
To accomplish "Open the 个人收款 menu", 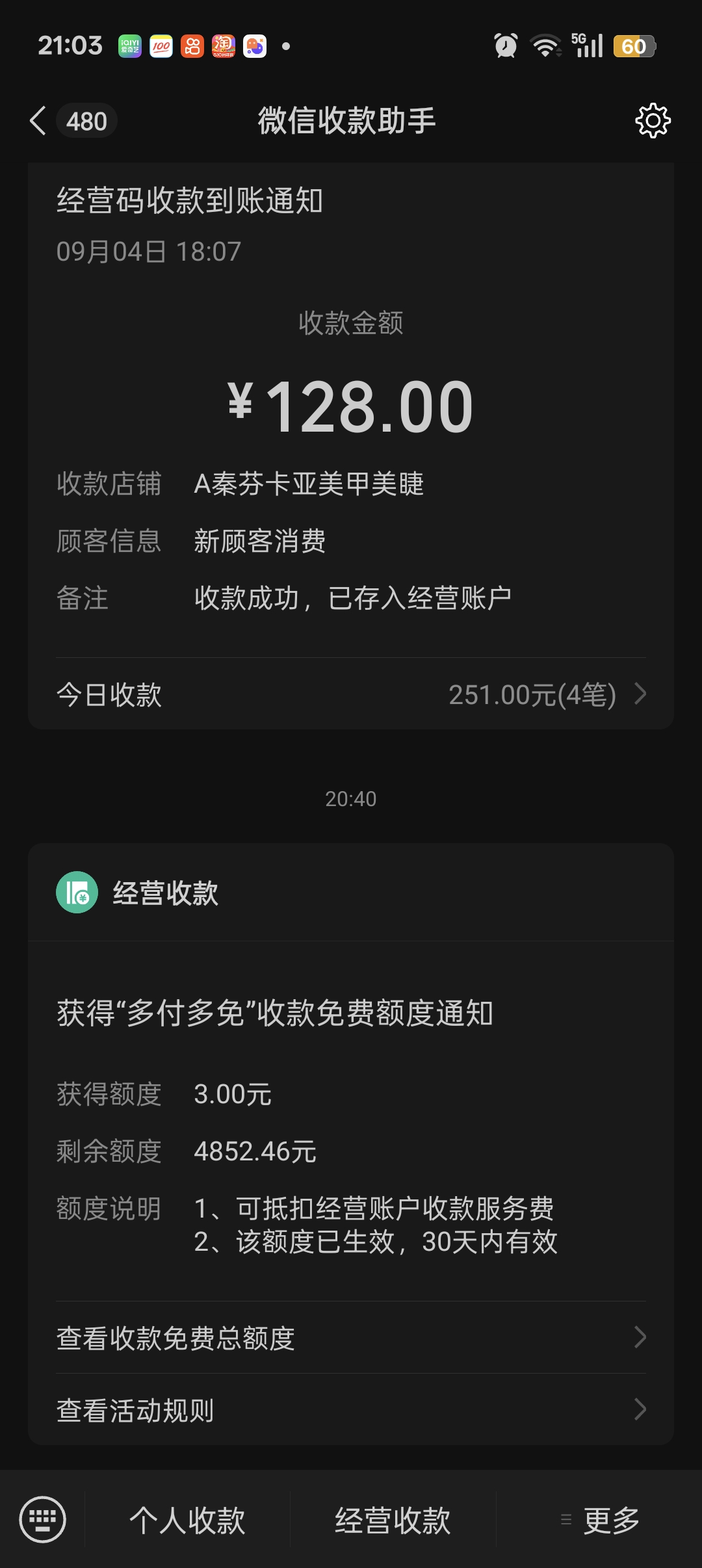I will click(187, 1520).
